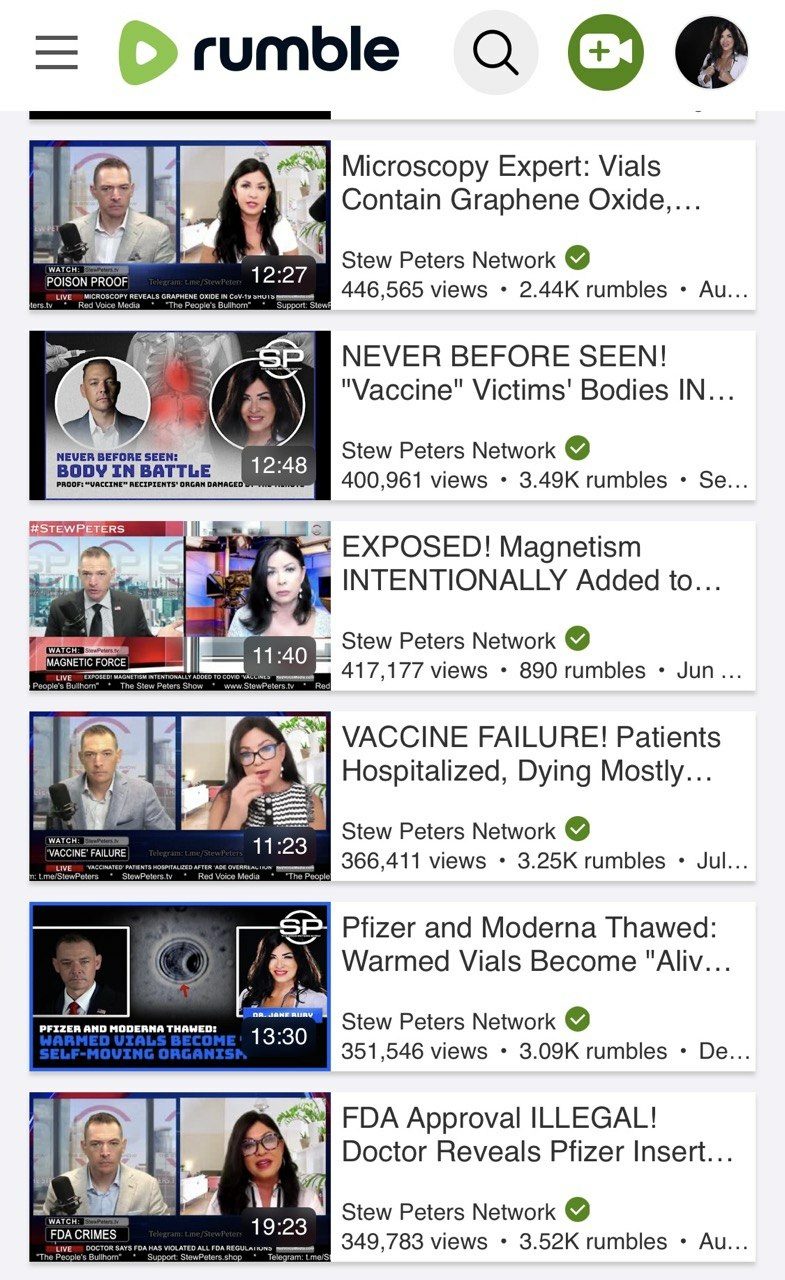785x1280 pixels.
Task: Open the profile avatar menu
Action: 711,52
